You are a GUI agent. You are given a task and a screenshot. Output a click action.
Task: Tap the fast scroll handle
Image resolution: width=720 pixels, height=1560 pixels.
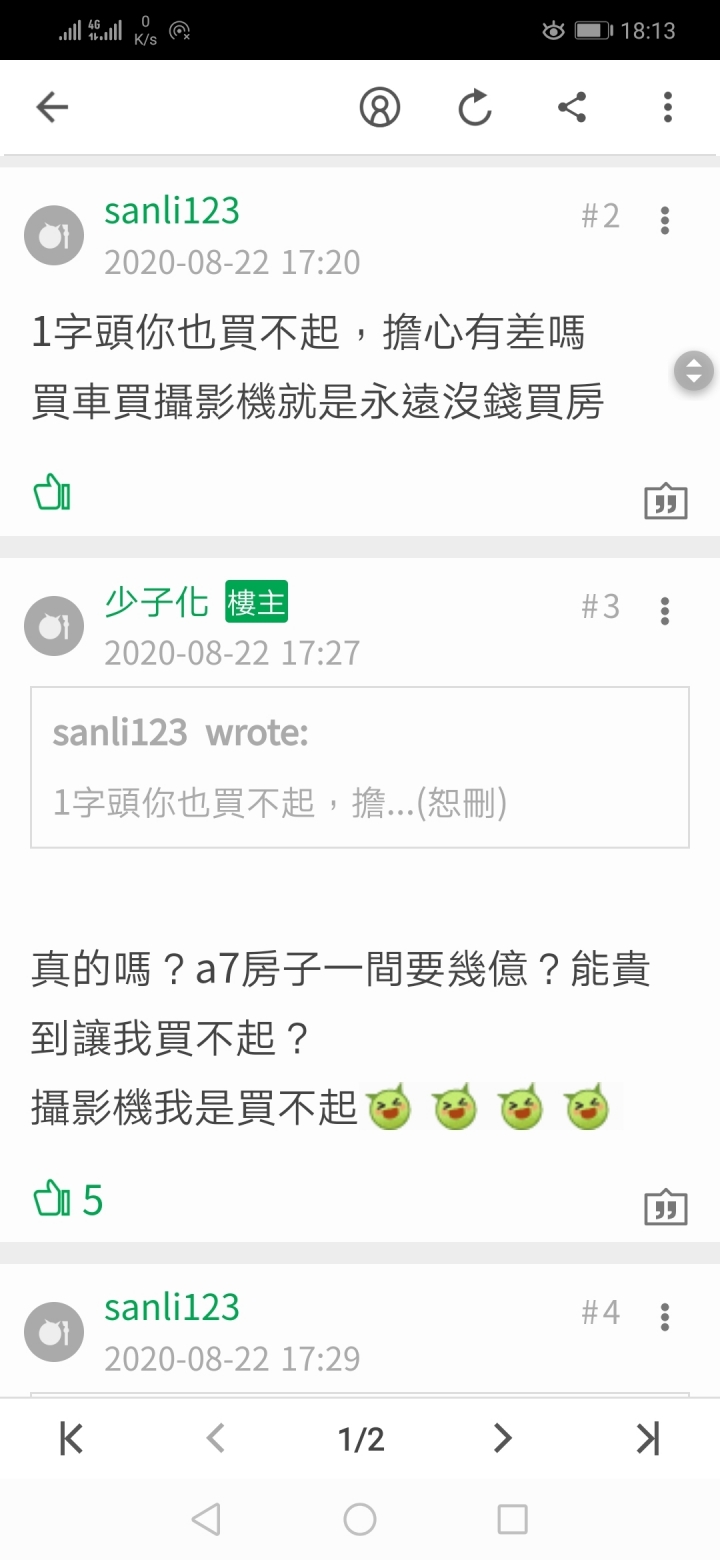tap(694, 371)
